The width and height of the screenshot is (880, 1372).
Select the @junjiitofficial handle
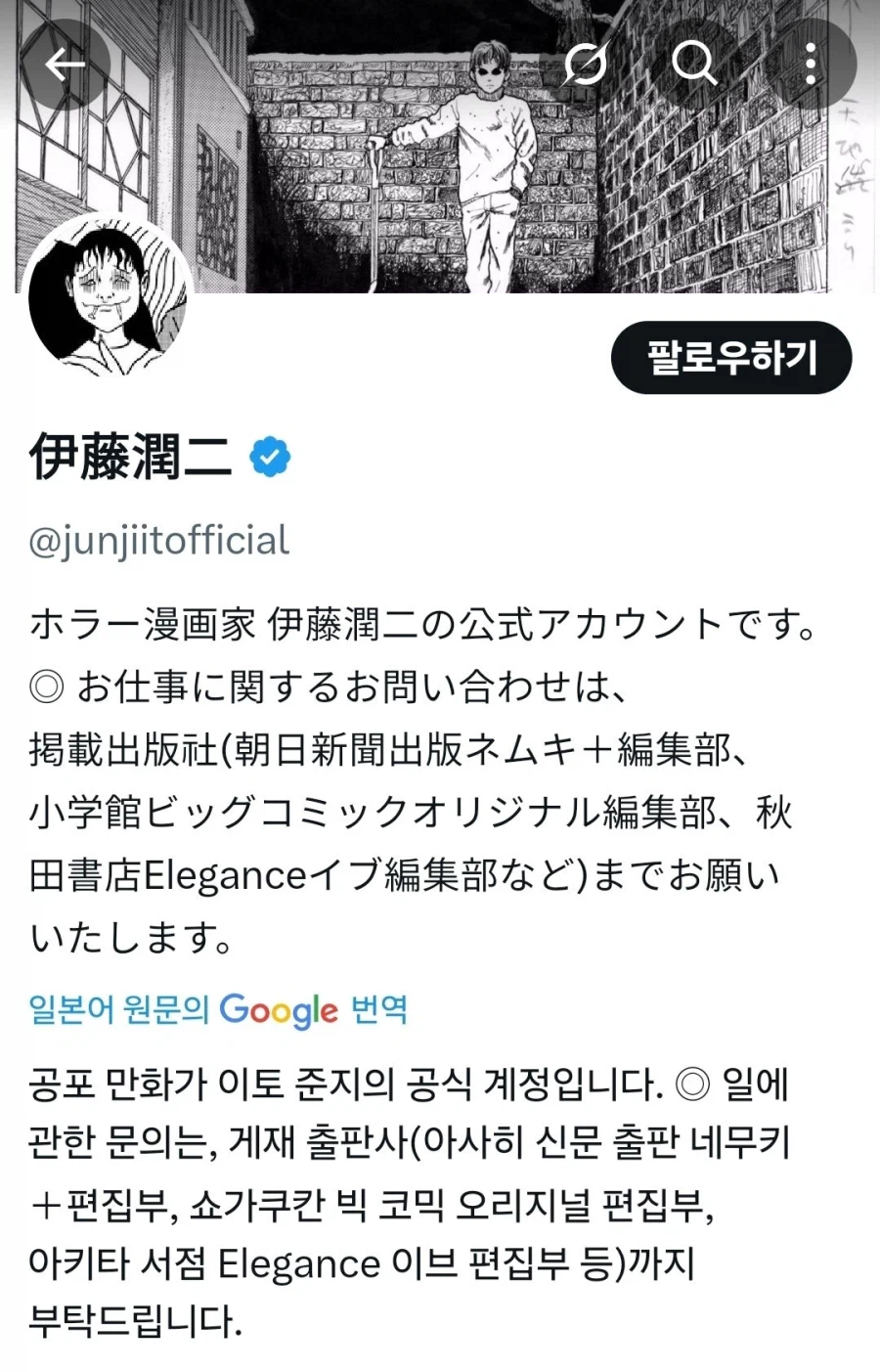[x=158, y=539]
